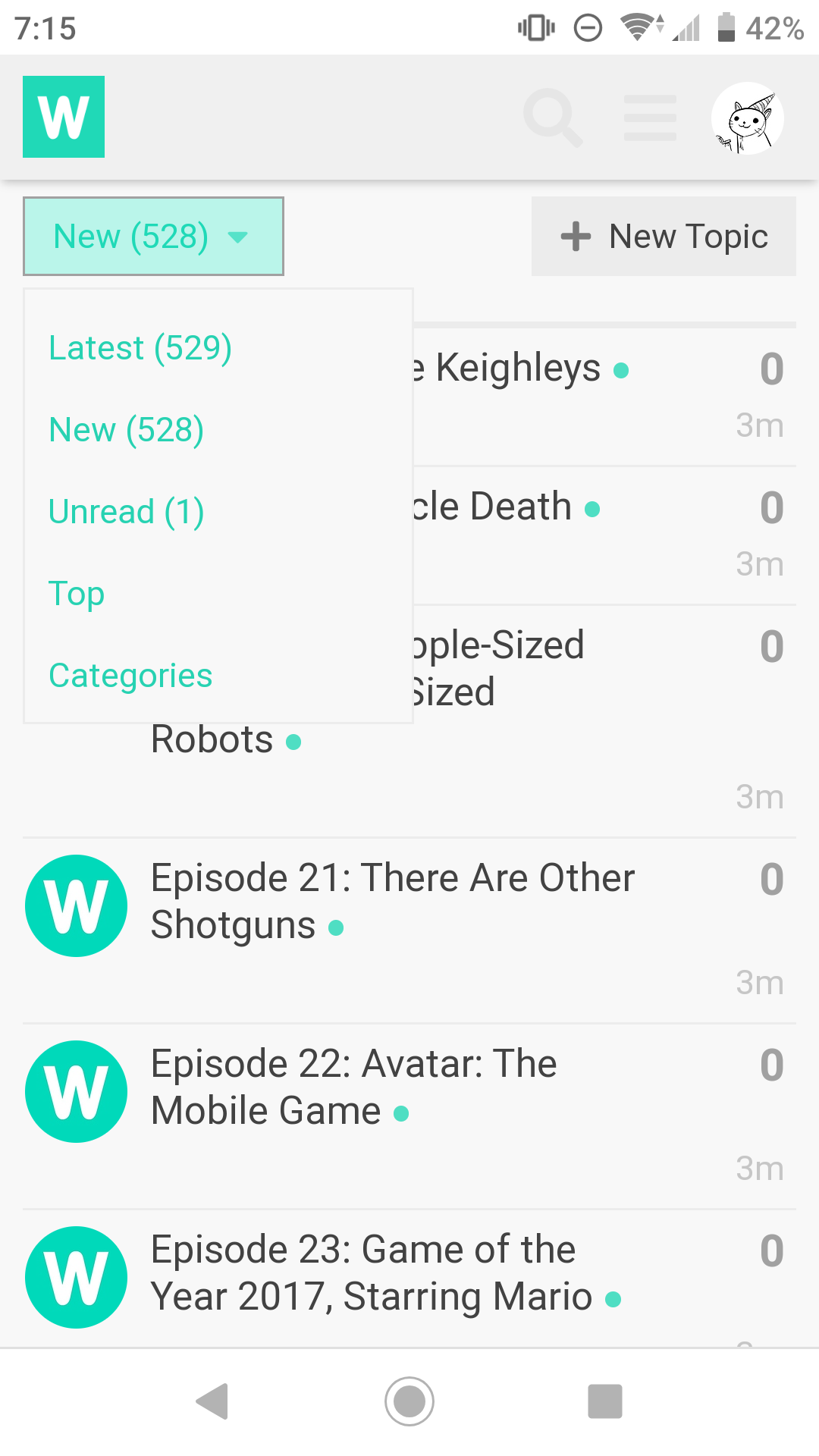Open Episode 22: Avatar: The Mobile Game

(353, 1087)
